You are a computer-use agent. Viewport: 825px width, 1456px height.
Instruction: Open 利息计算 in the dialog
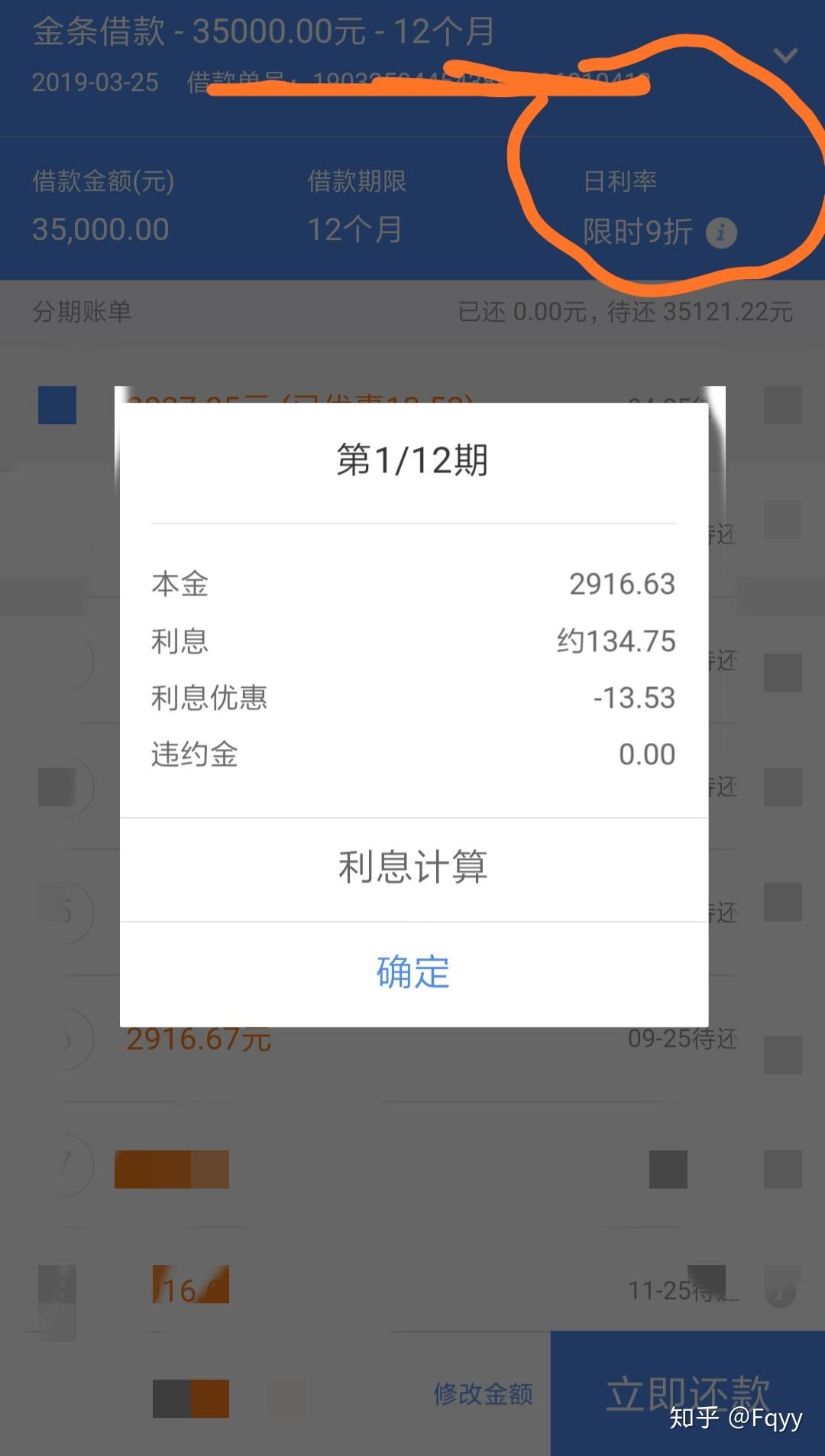pos(413,867)
